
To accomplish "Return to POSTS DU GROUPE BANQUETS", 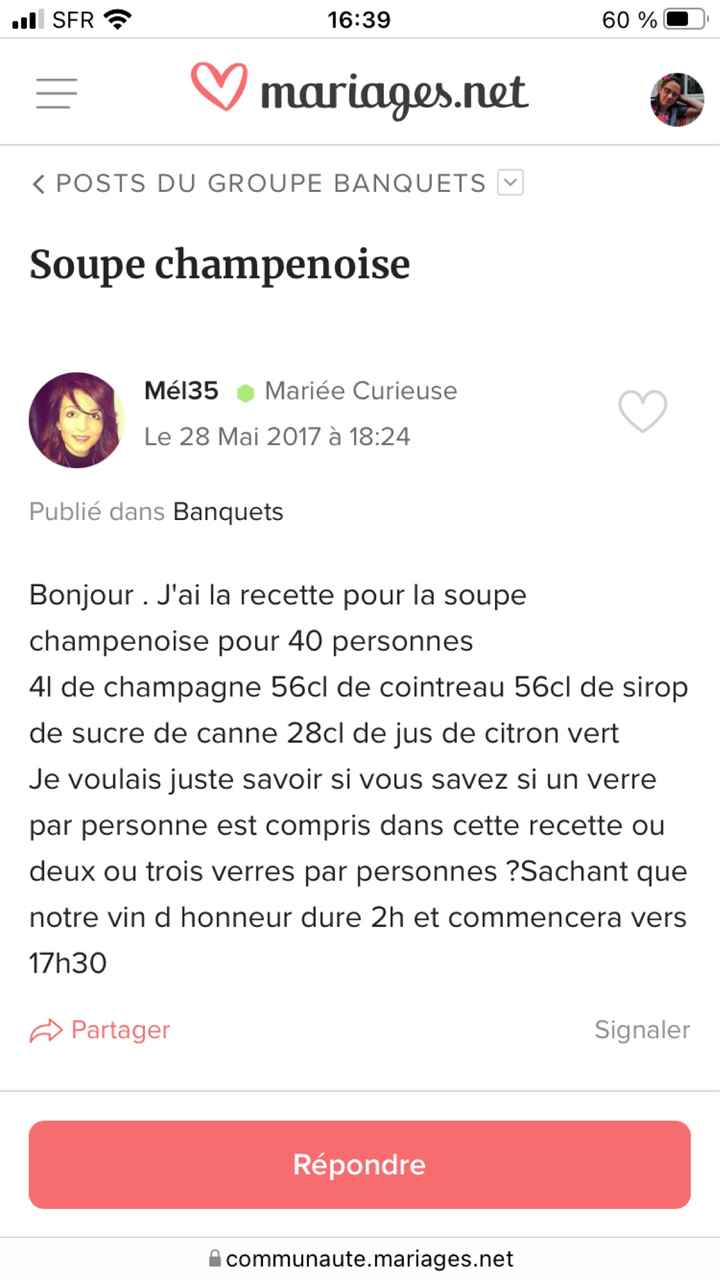I will point(266,183).
